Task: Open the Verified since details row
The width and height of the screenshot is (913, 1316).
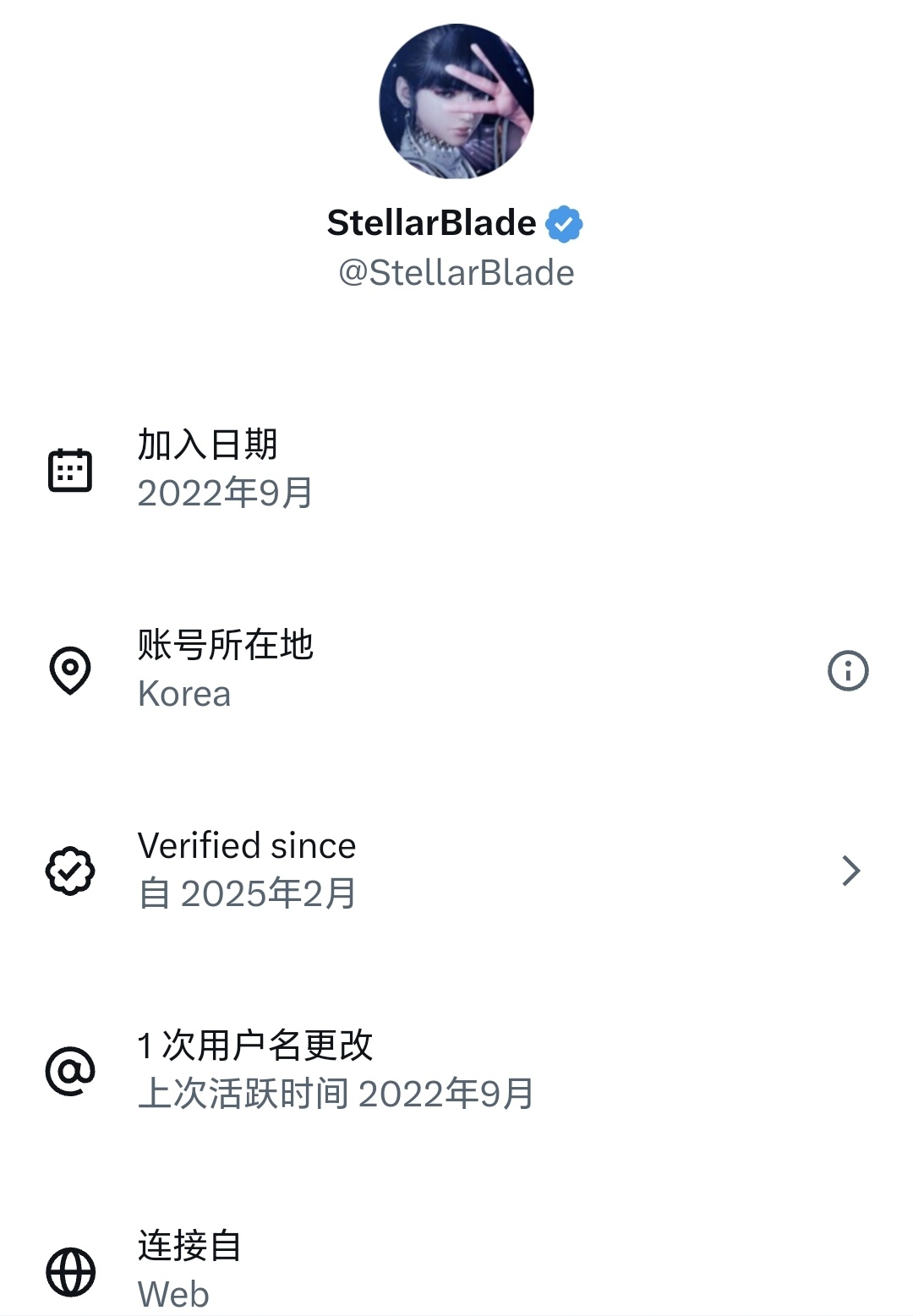Action: 456,871
